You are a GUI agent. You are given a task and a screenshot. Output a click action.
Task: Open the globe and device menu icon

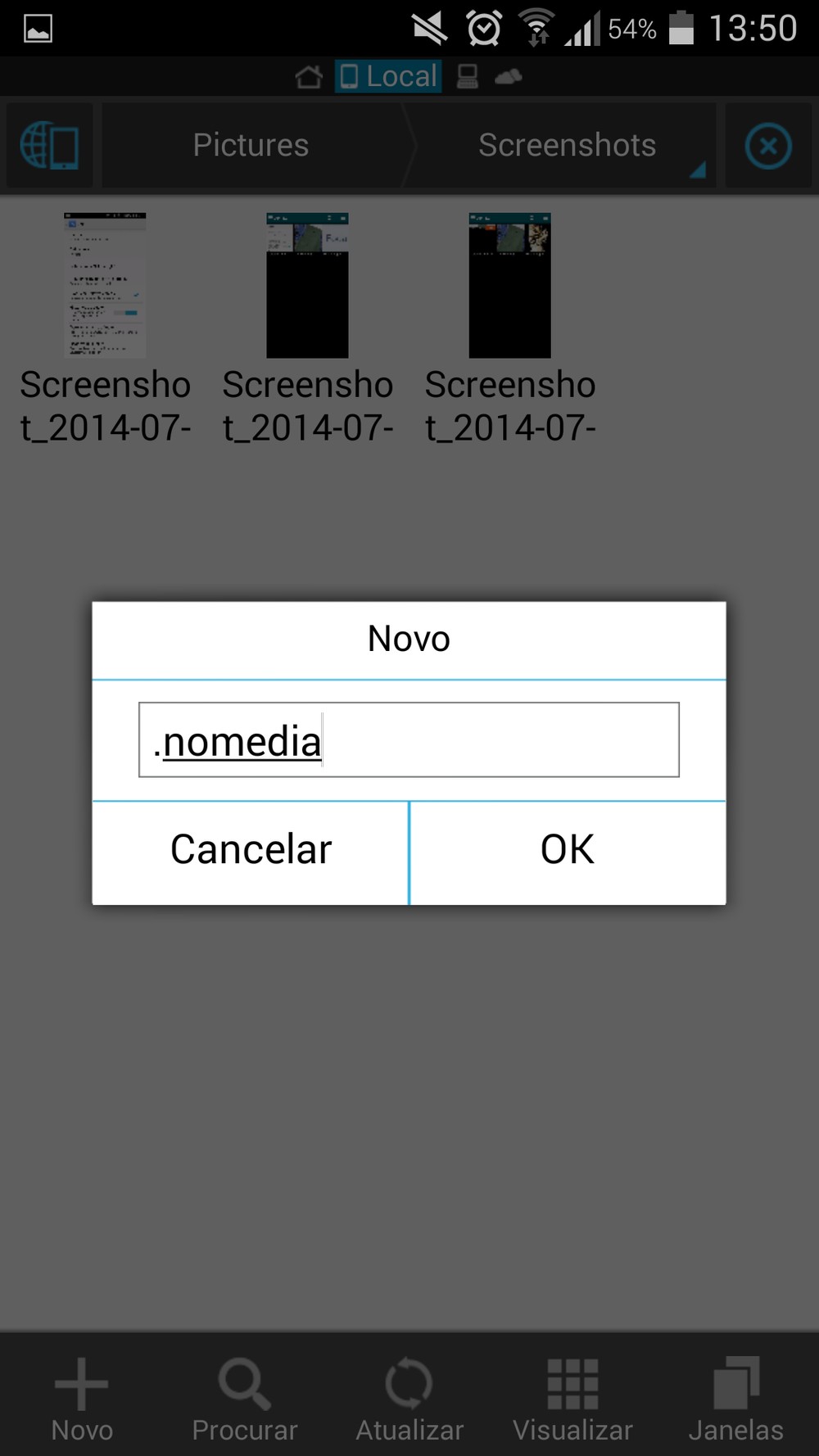click(49, 146)
